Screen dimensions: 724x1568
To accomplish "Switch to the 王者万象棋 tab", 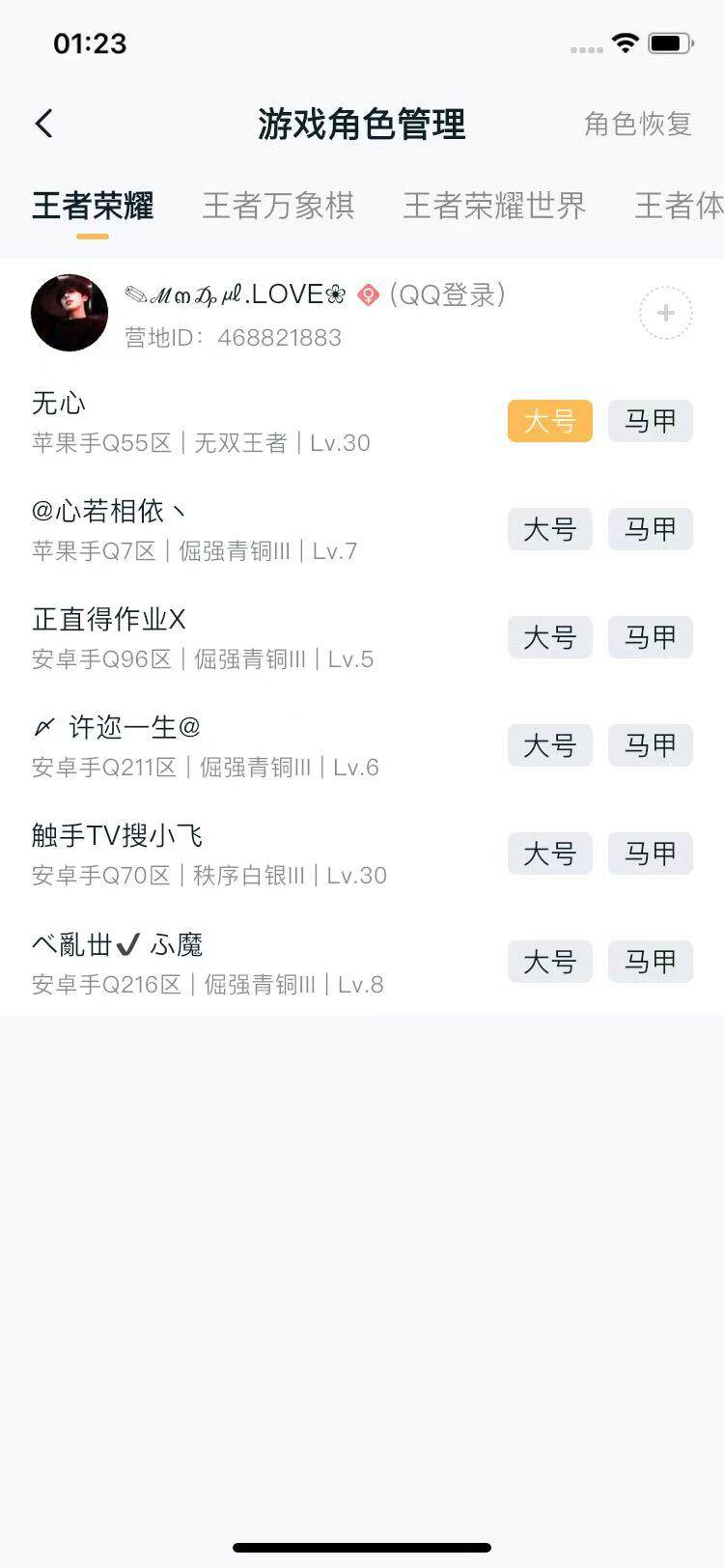I will (281, 206).
